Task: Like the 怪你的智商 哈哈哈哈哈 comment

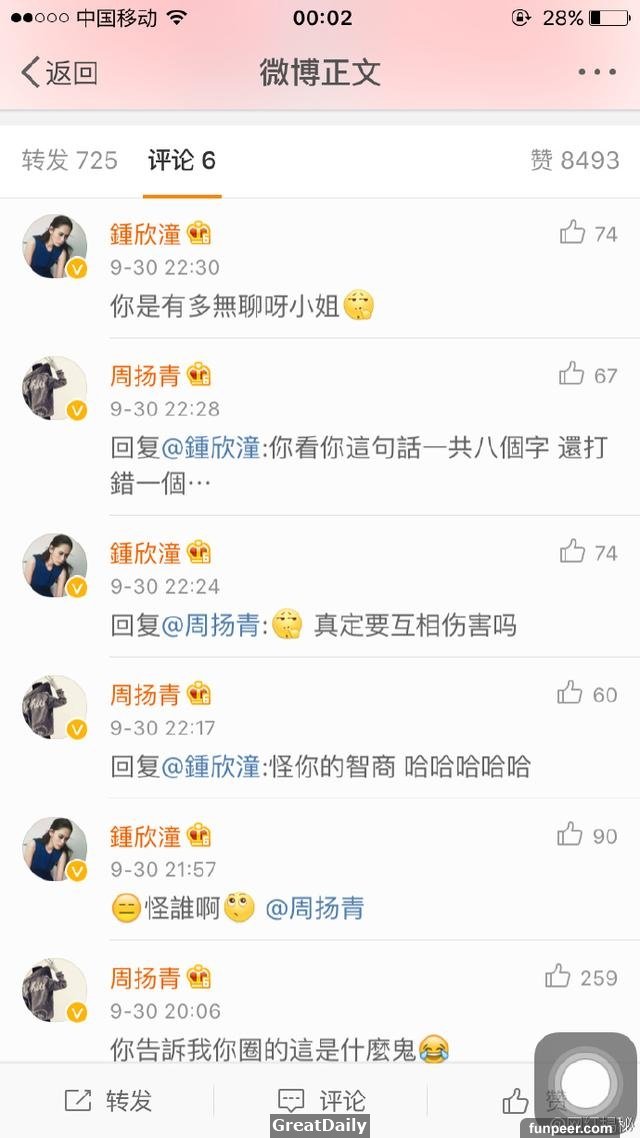Action: pyautogui.click(x=570, y=693)
